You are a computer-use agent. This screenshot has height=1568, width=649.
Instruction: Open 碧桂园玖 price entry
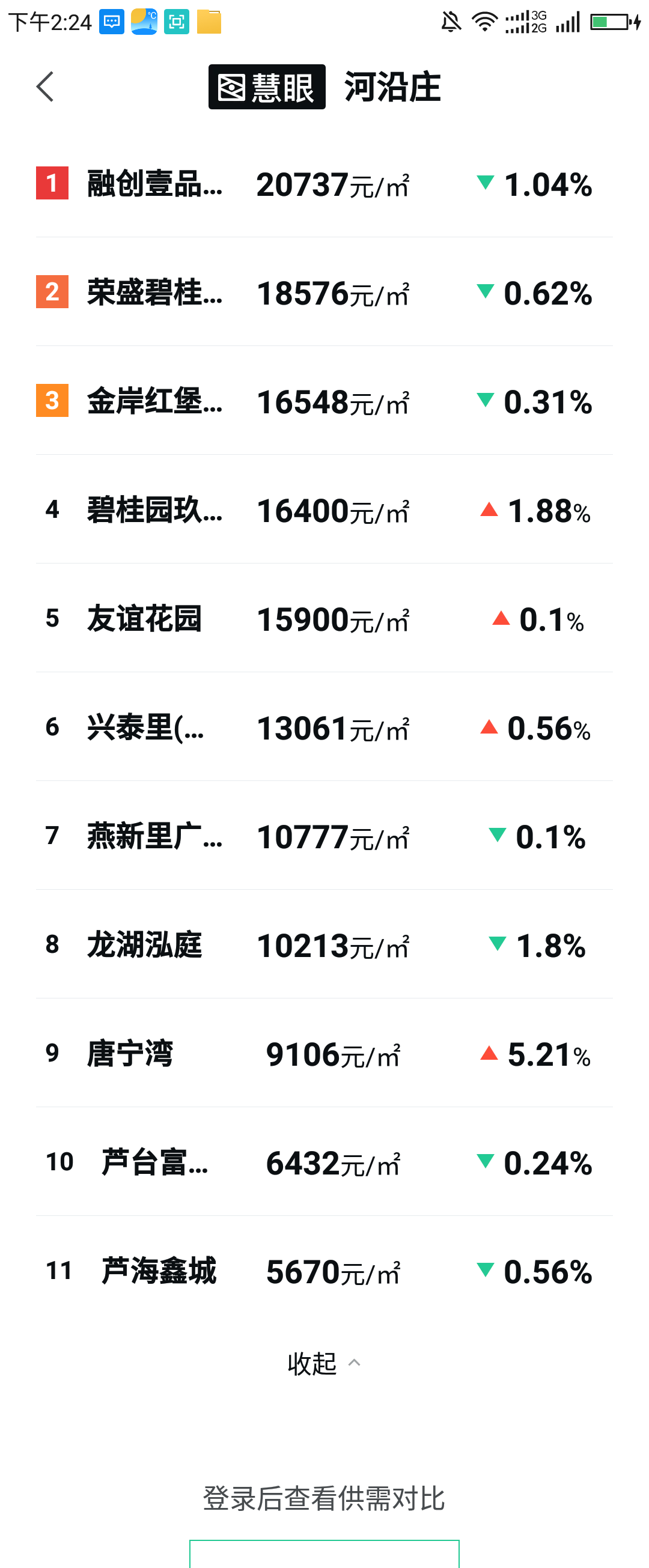coord(154,510)
